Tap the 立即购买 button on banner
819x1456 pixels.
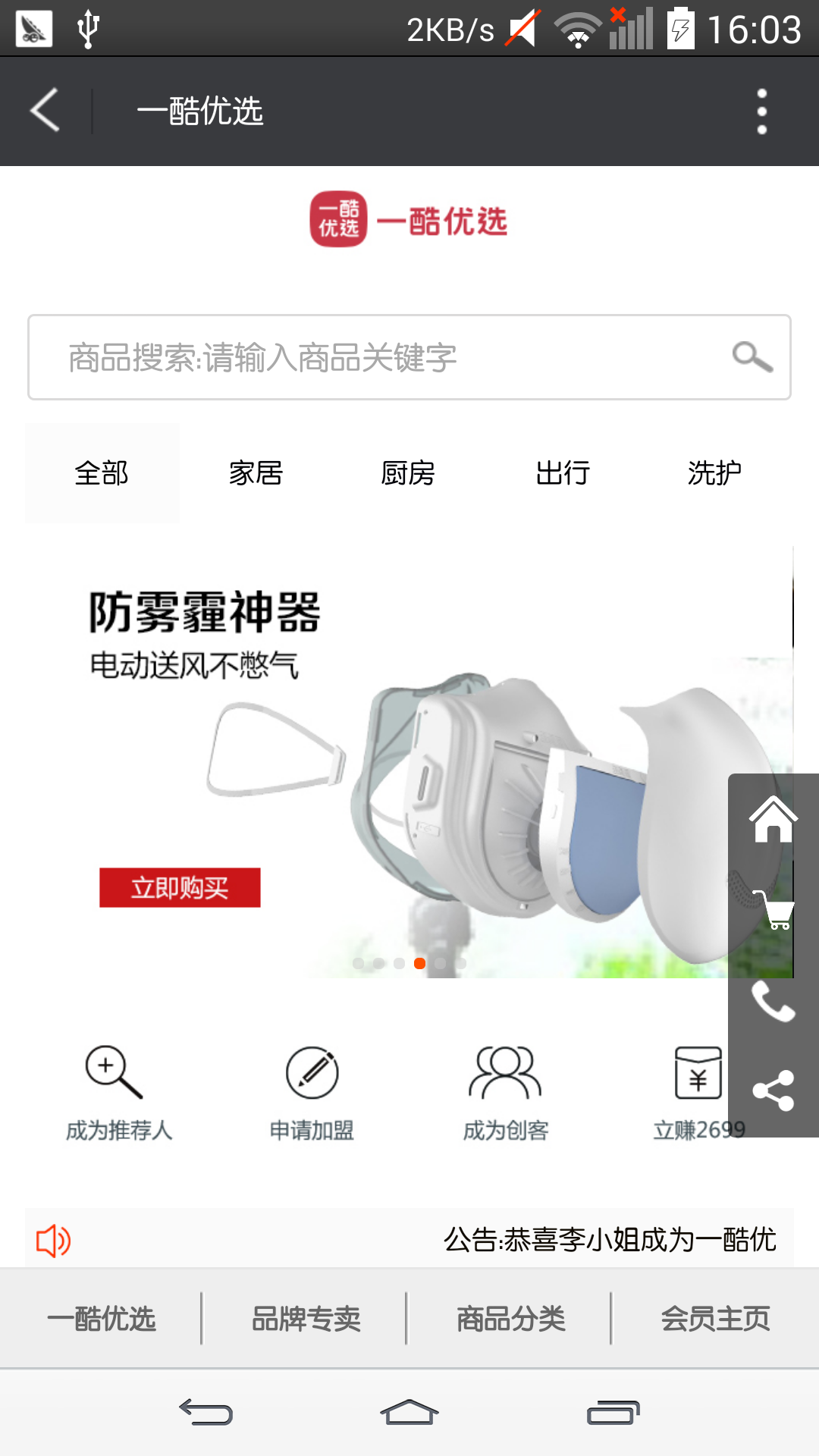[180, 887]
